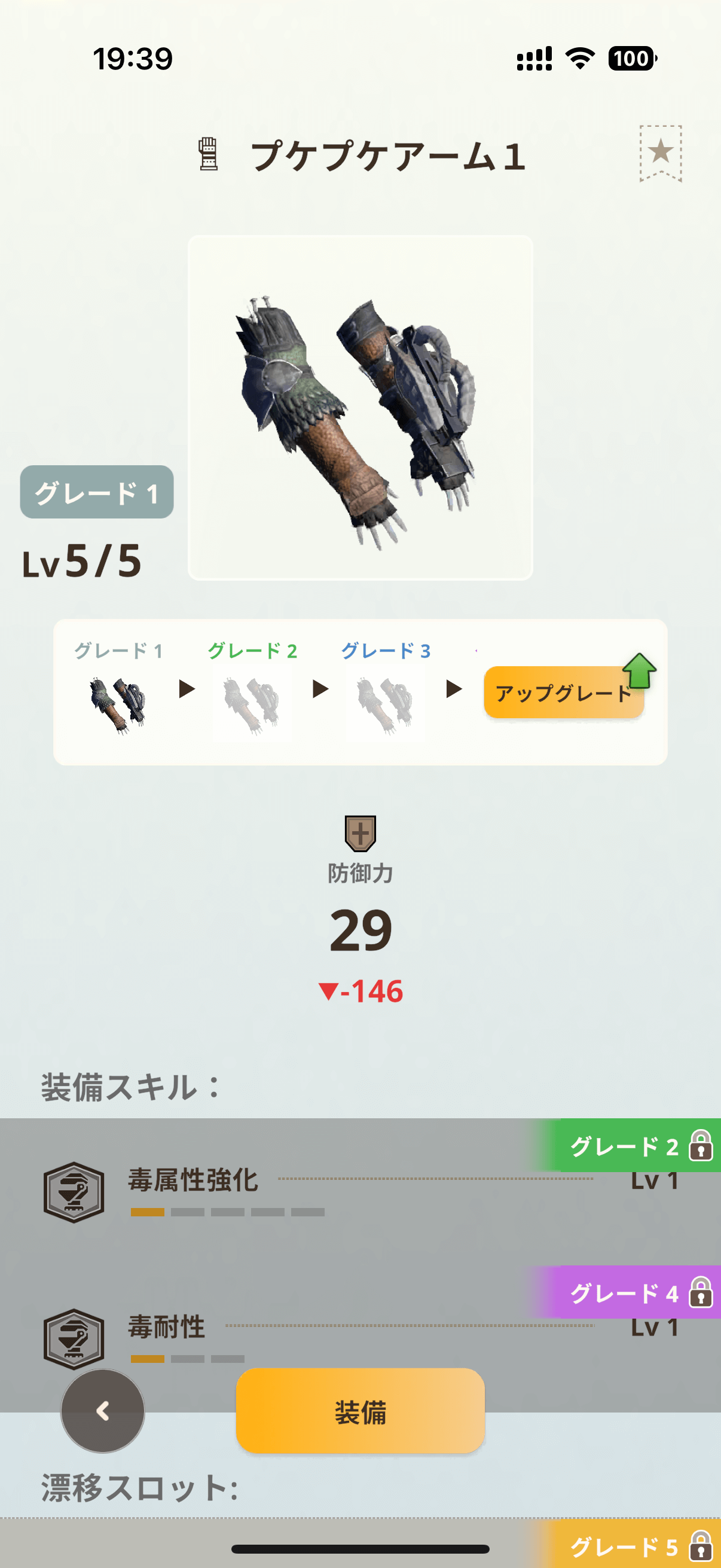Go back using the round arrow button
The image size is (721, 1568).
103,1411
